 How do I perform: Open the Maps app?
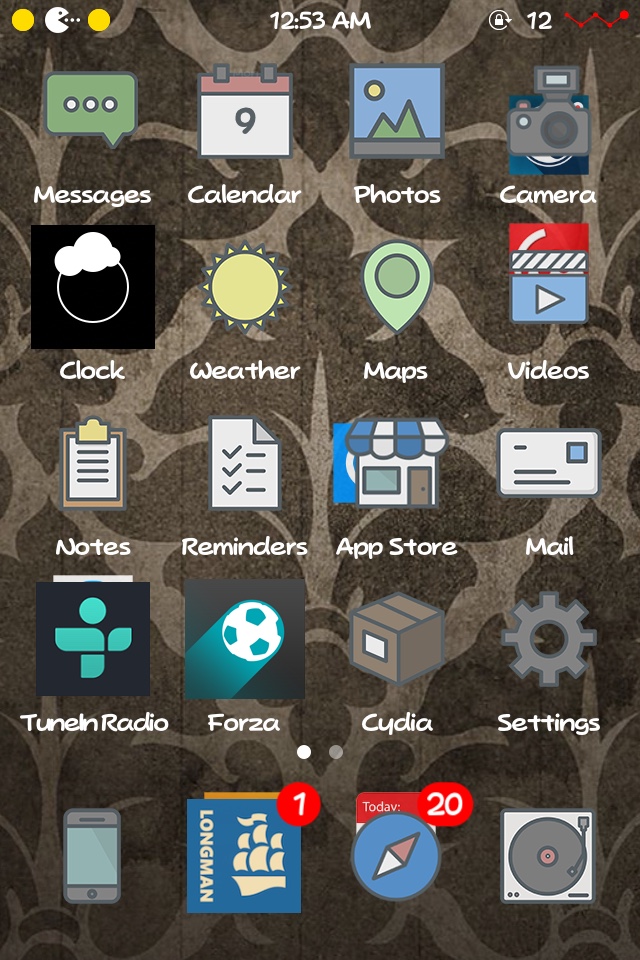397,287
